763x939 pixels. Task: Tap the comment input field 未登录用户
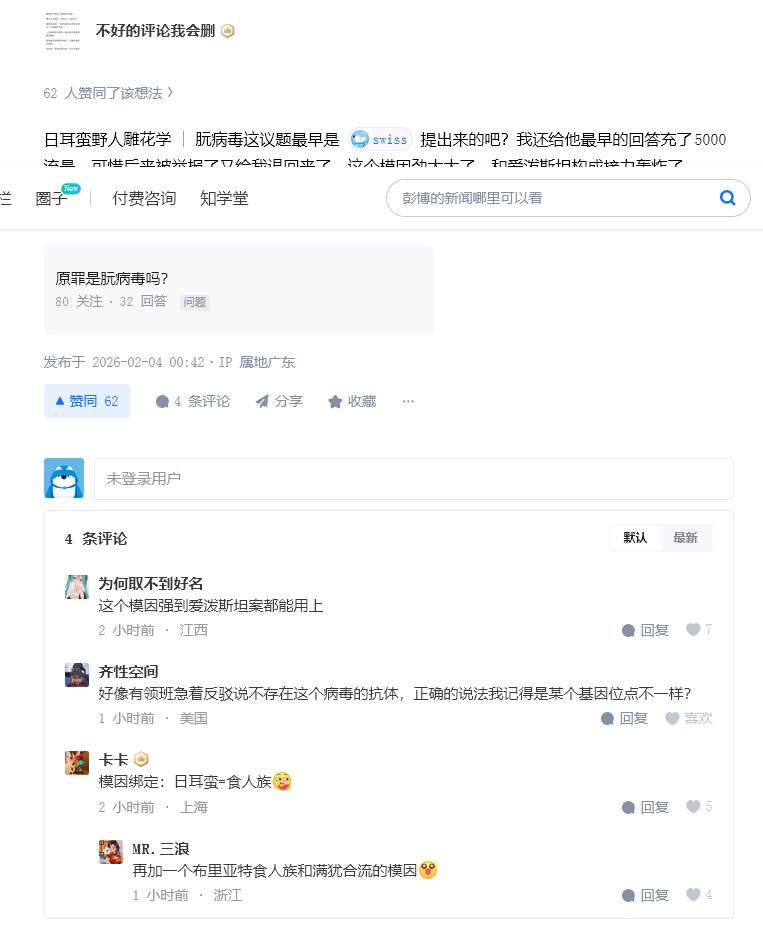click(x=413, y=479)
